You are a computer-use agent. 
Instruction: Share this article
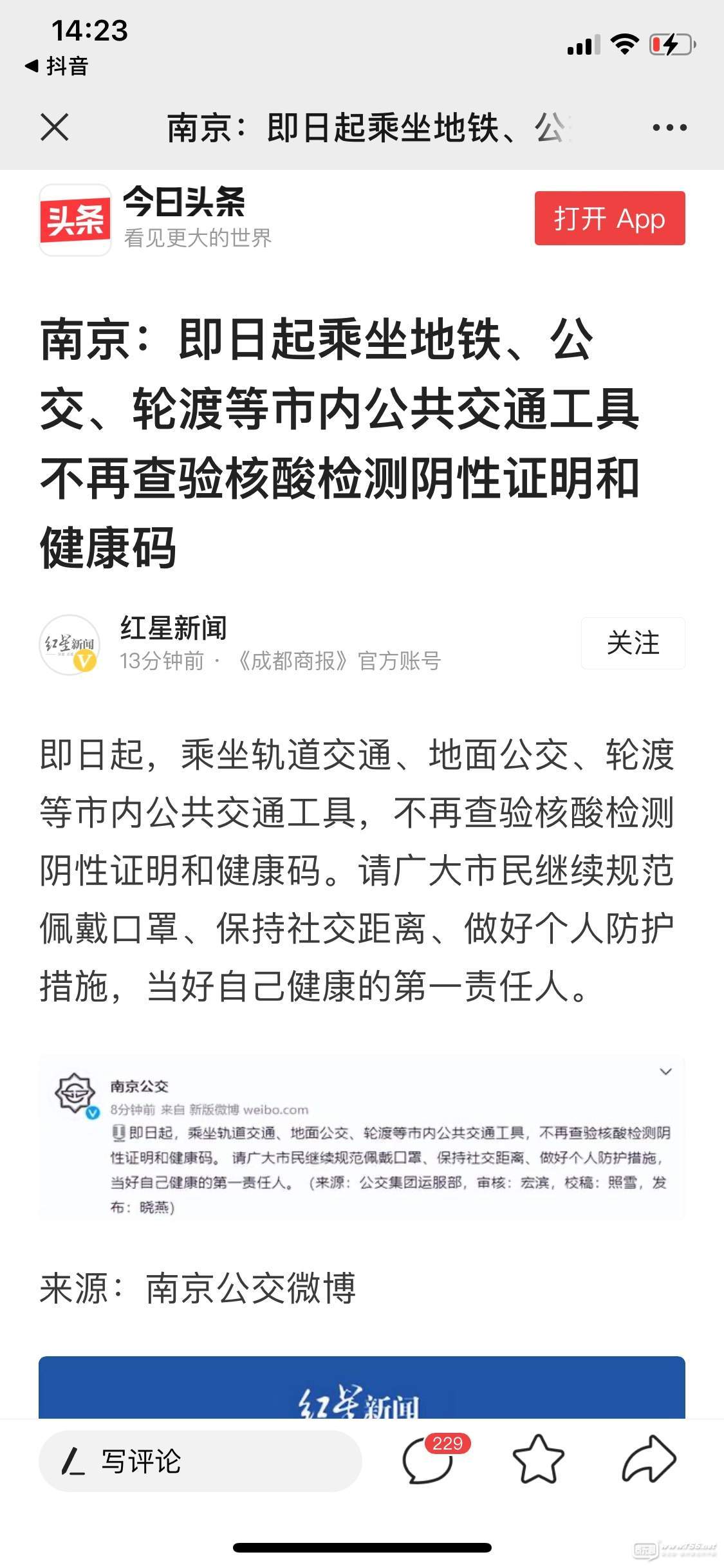click(648, 1460)
